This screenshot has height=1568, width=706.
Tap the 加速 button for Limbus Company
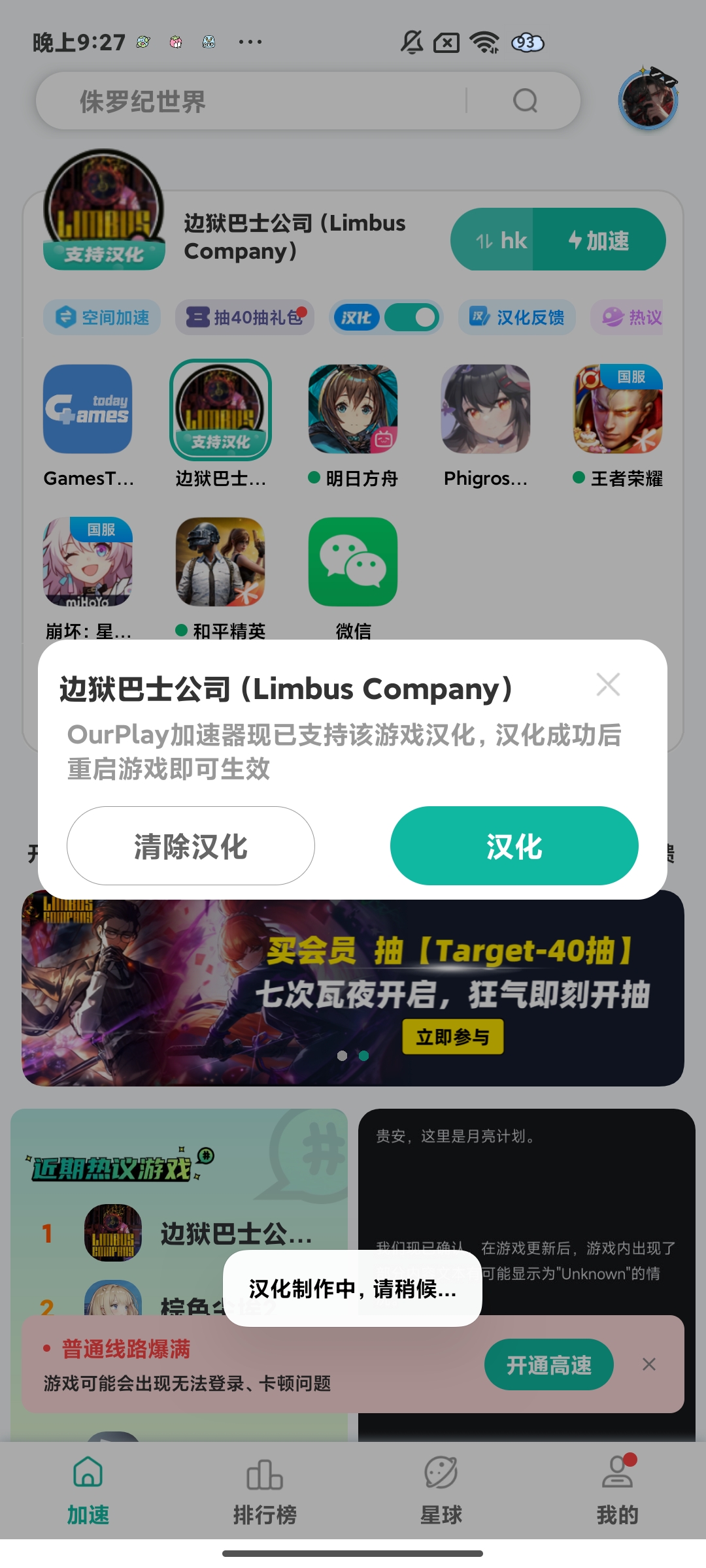[x=598, y=240]
